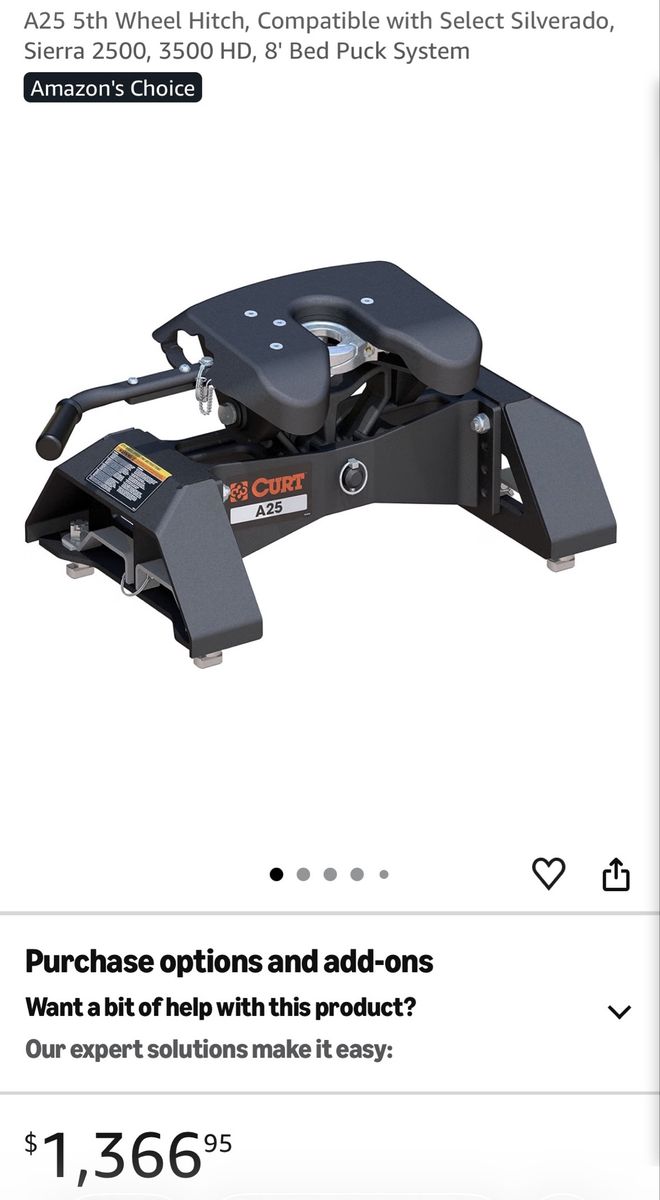Add the hitch to your wish list
This screenshot has width=660, height=1200.
pos(548,874)
